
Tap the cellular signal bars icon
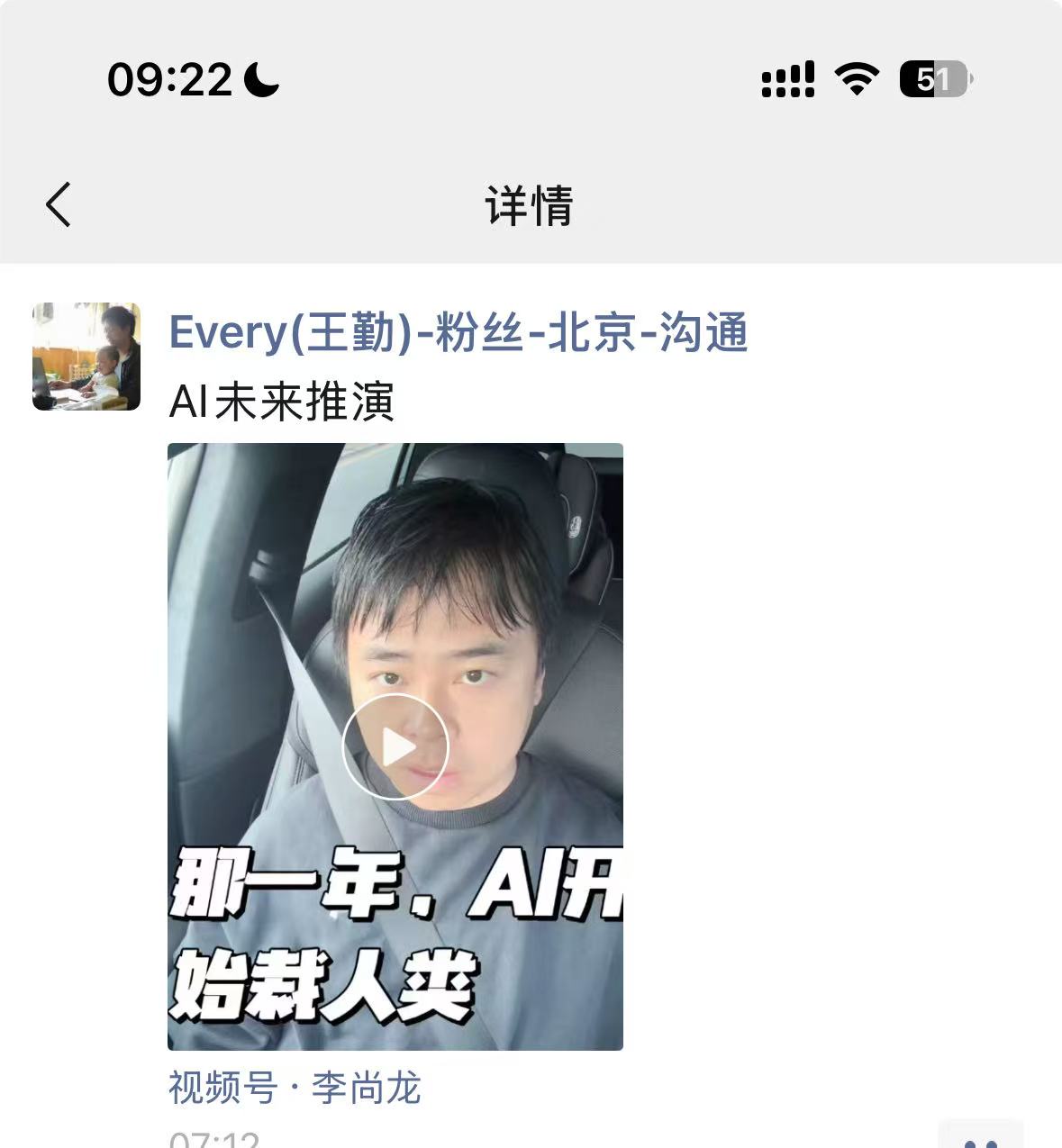point(789,79)
